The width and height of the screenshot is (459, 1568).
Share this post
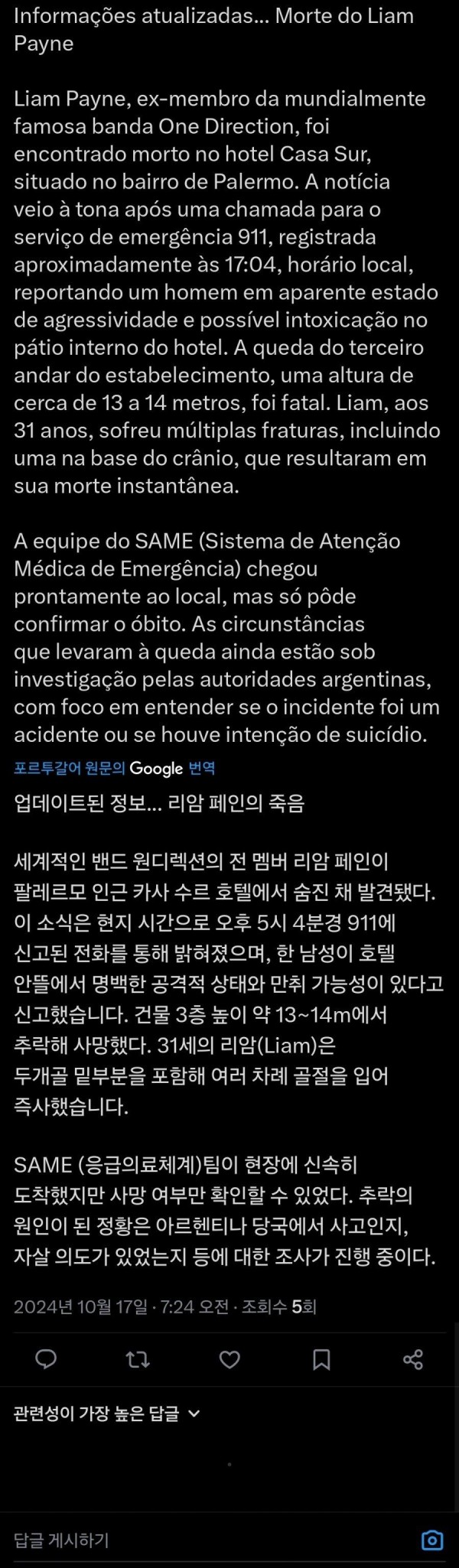[413, 1358]
